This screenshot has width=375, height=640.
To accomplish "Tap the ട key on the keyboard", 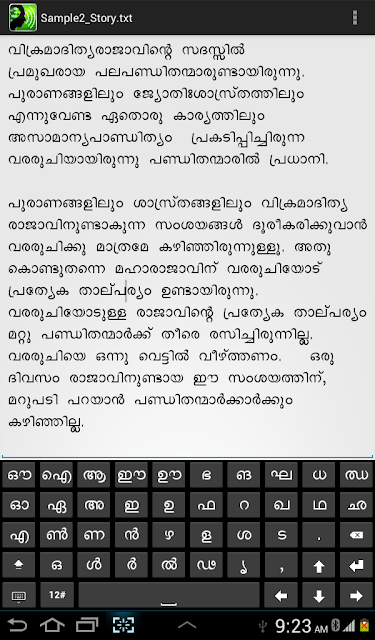I will tap(281, 535).
